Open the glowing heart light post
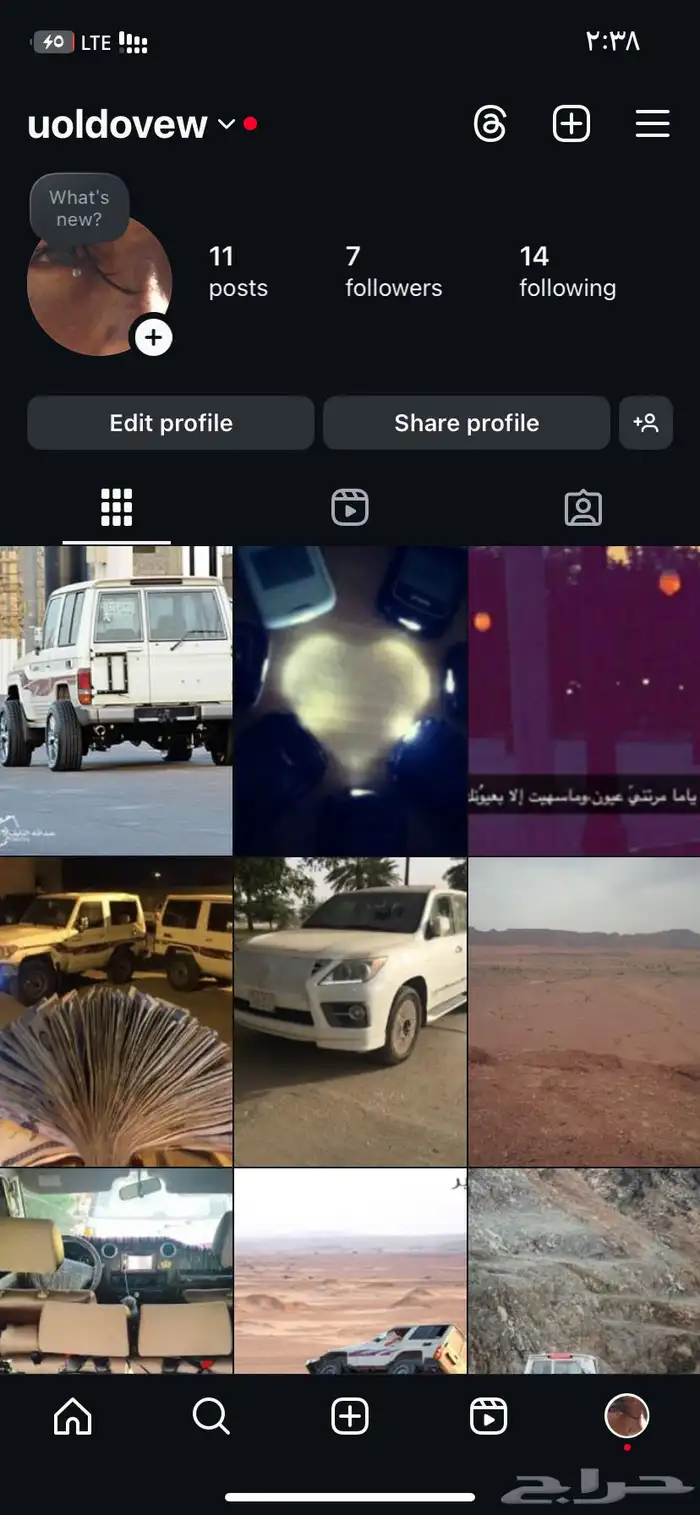This screenshot has height=1515, width=700. pyautogui.click(x=350, y=700)
